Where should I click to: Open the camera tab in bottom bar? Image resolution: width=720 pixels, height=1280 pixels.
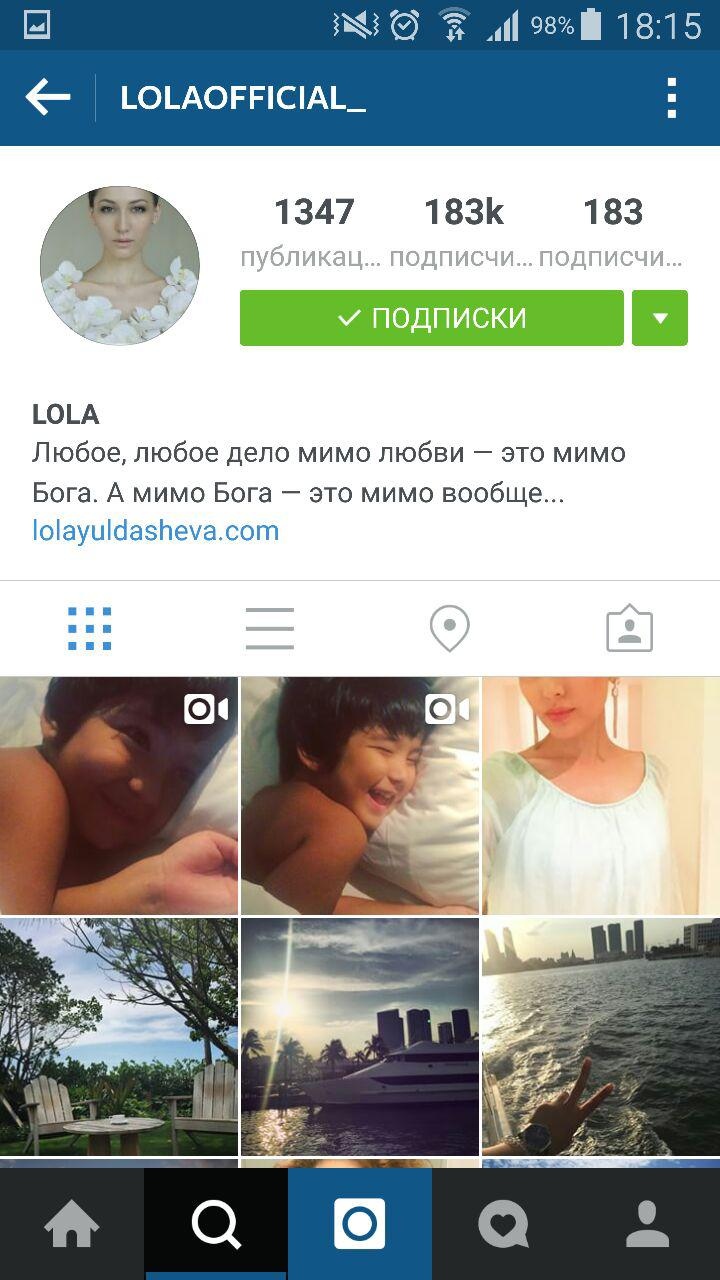point(360,1224)
